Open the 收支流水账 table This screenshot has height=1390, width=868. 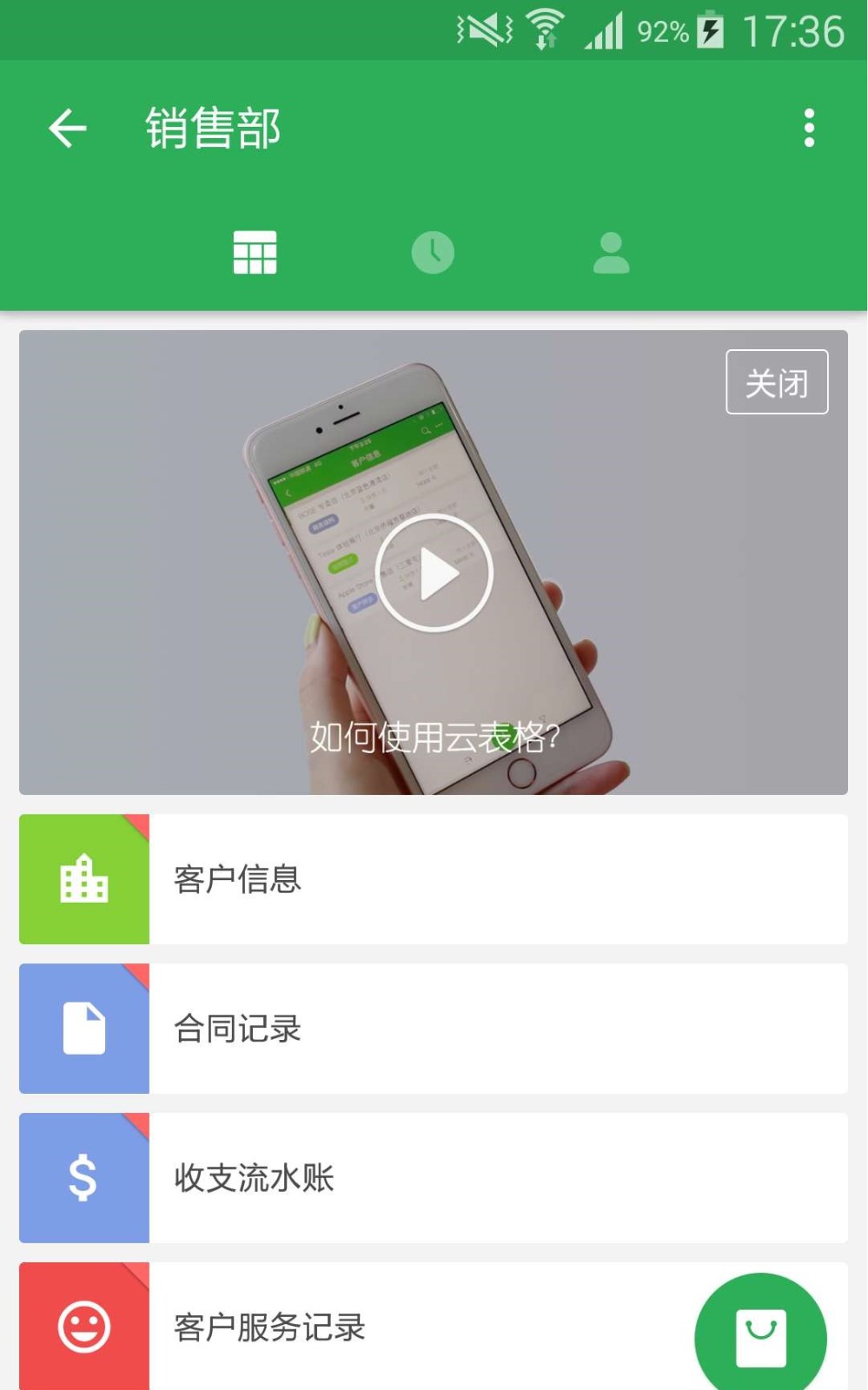tap(433, 1178)
